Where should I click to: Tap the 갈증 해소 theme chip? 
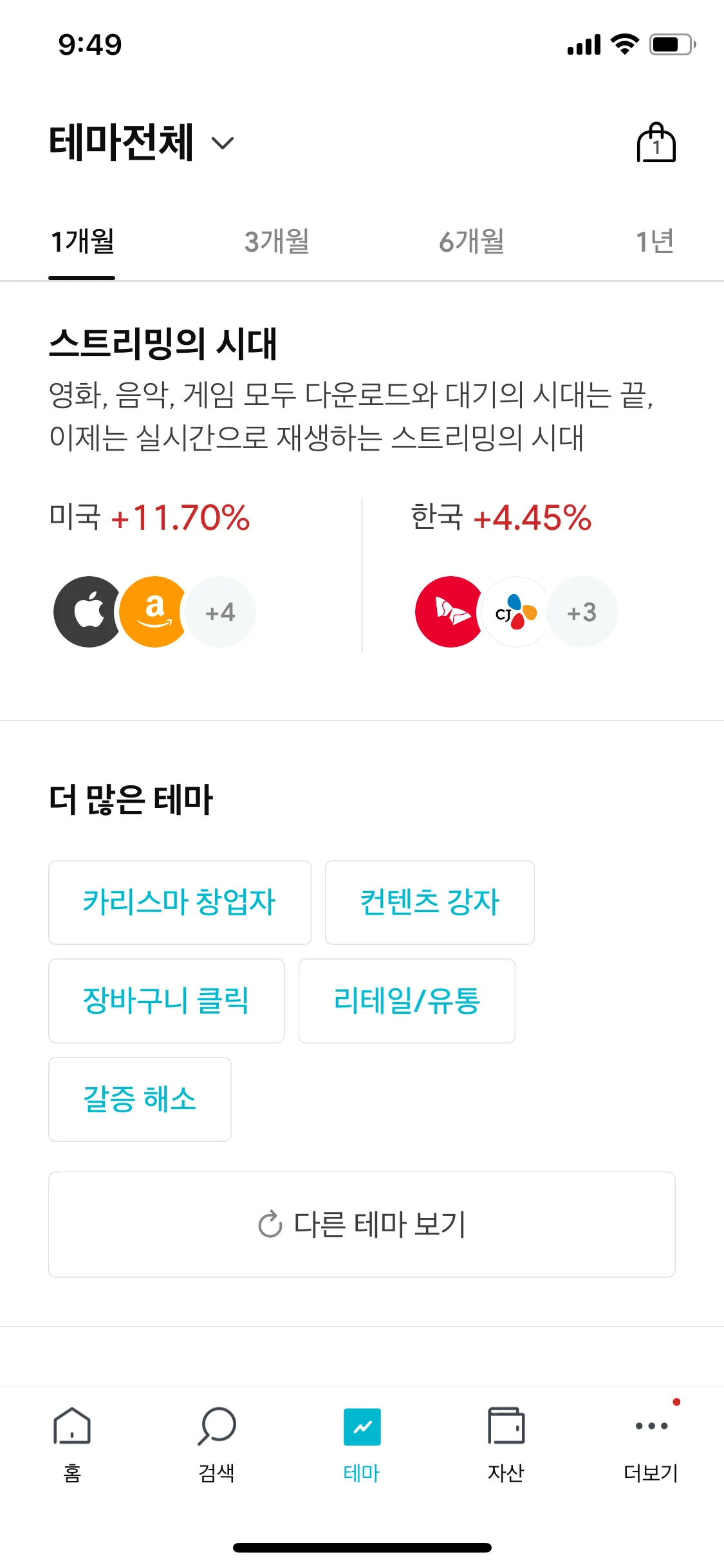[140, 1099]
